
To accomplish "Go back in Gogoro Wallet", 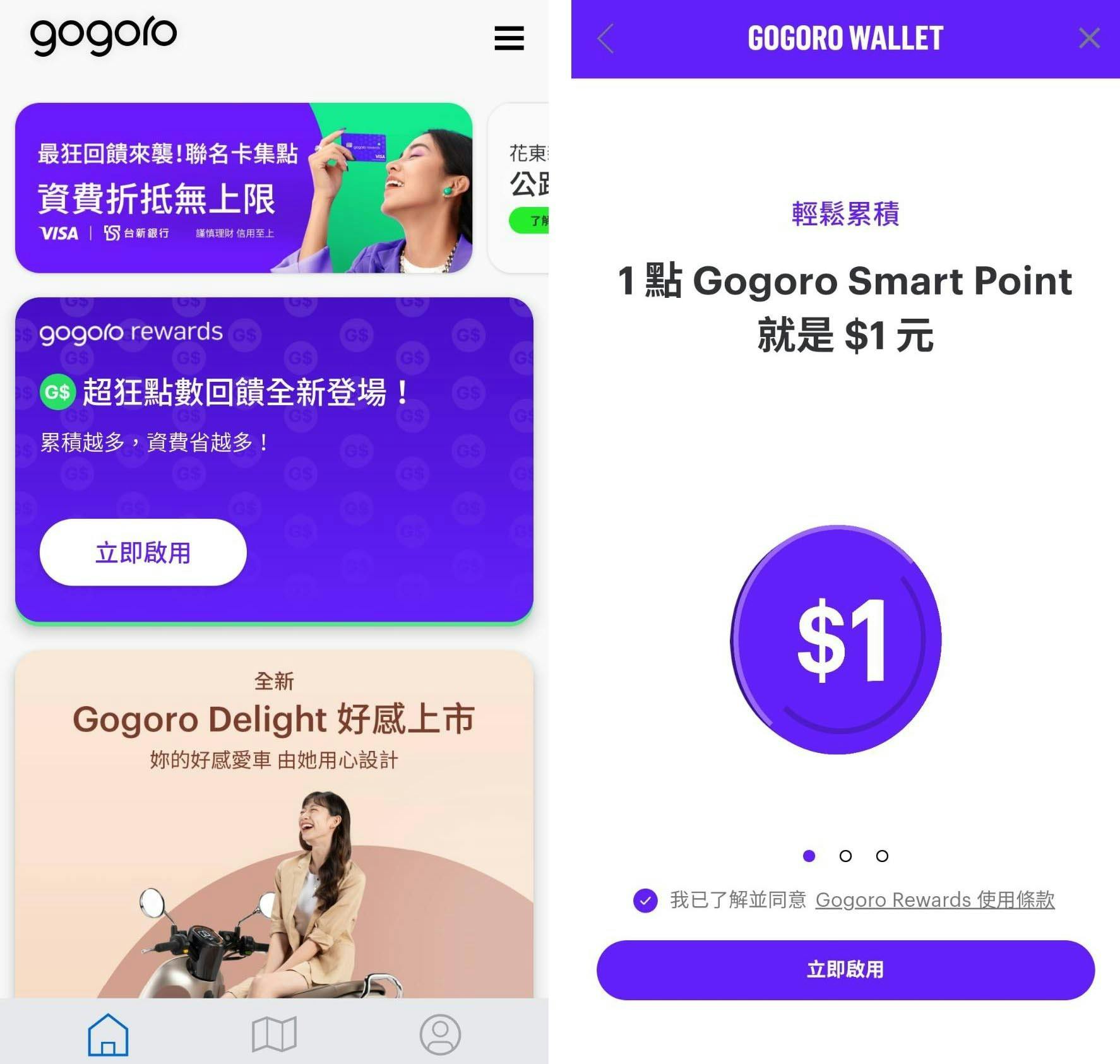I will (605, 38).
